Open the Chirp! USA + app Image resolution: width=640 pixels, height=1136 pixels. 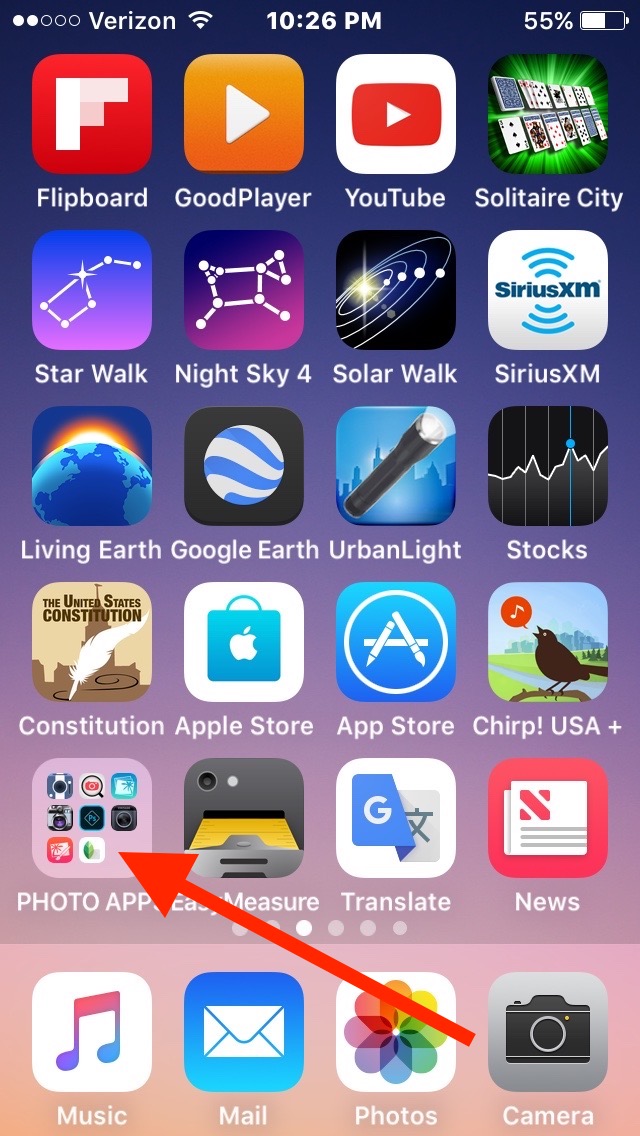pos(548,642)
